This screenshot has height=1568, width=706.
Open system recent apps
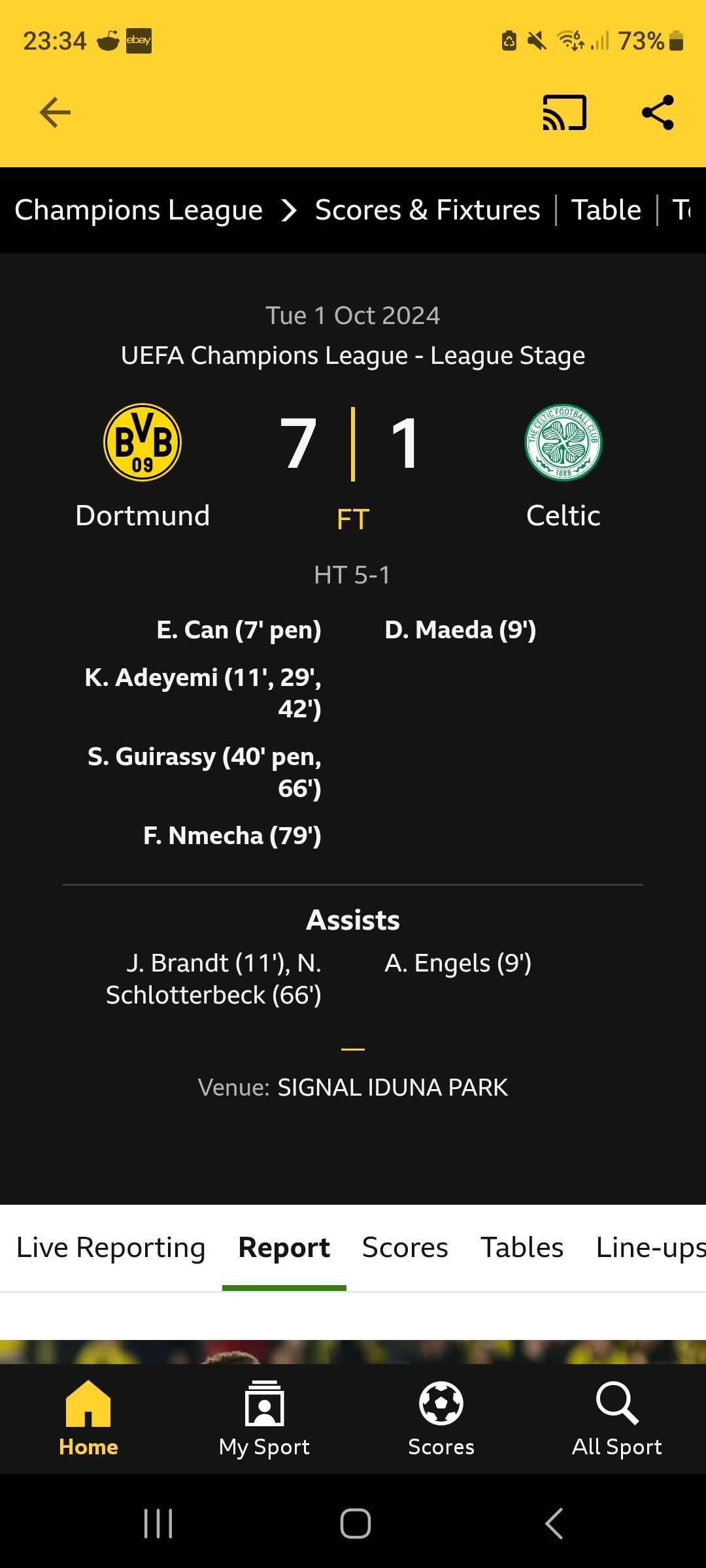[x=158, y=1524]
